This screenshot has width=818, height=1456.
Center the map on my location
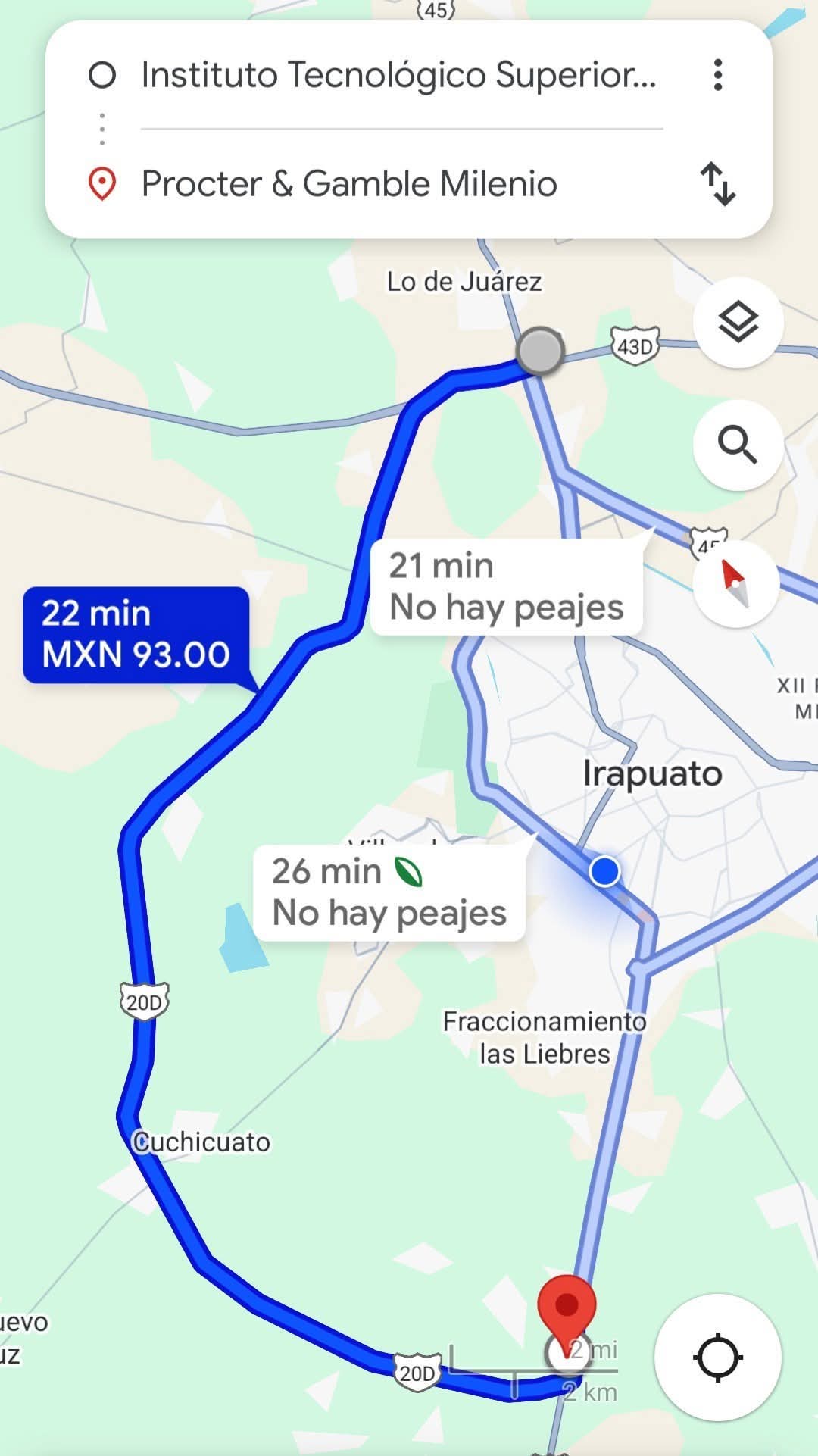[x=717, y=1357]
